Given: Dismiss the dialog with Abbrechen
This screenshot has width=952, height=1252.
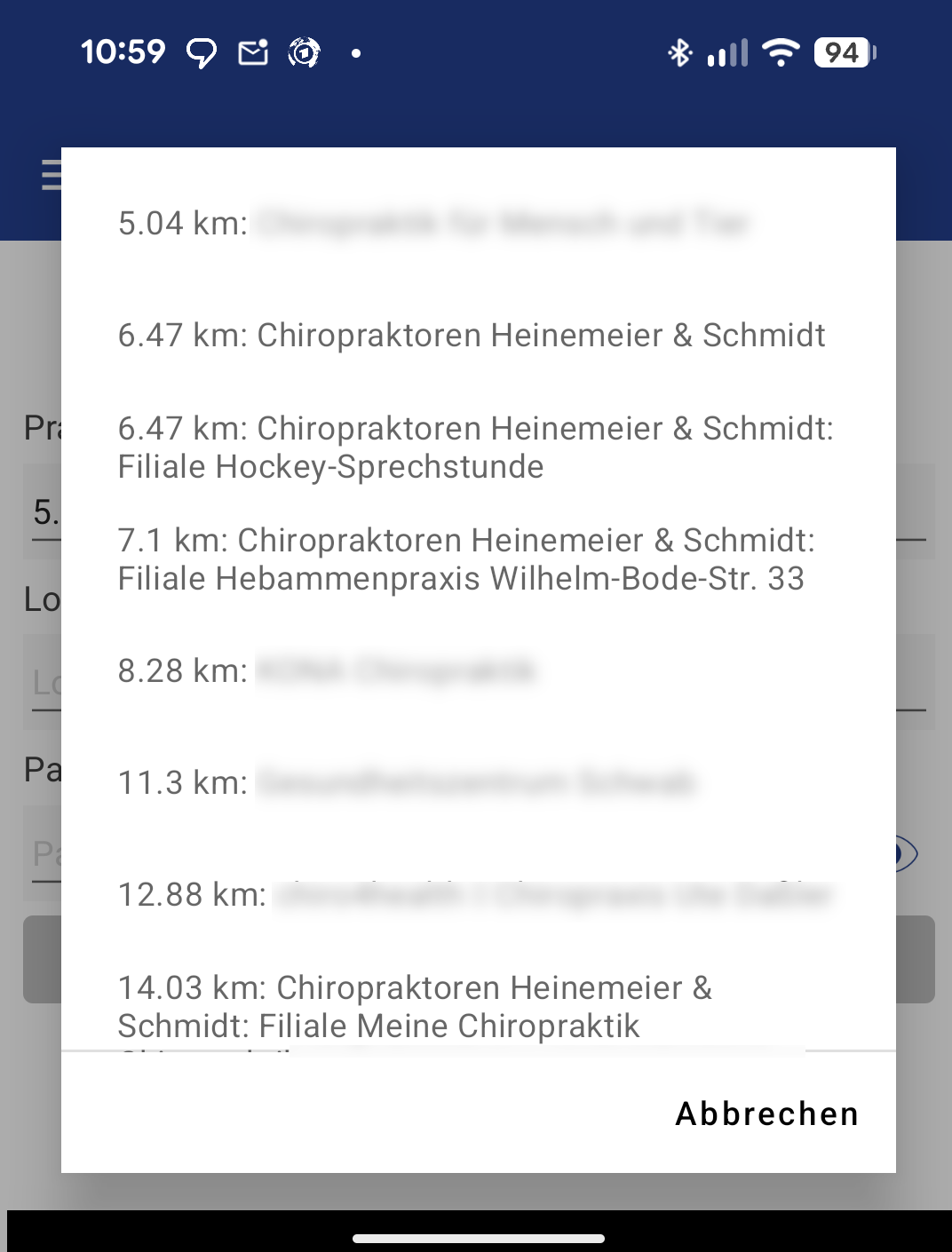Looking at the screenshot, I should (x=766, y=1113).
